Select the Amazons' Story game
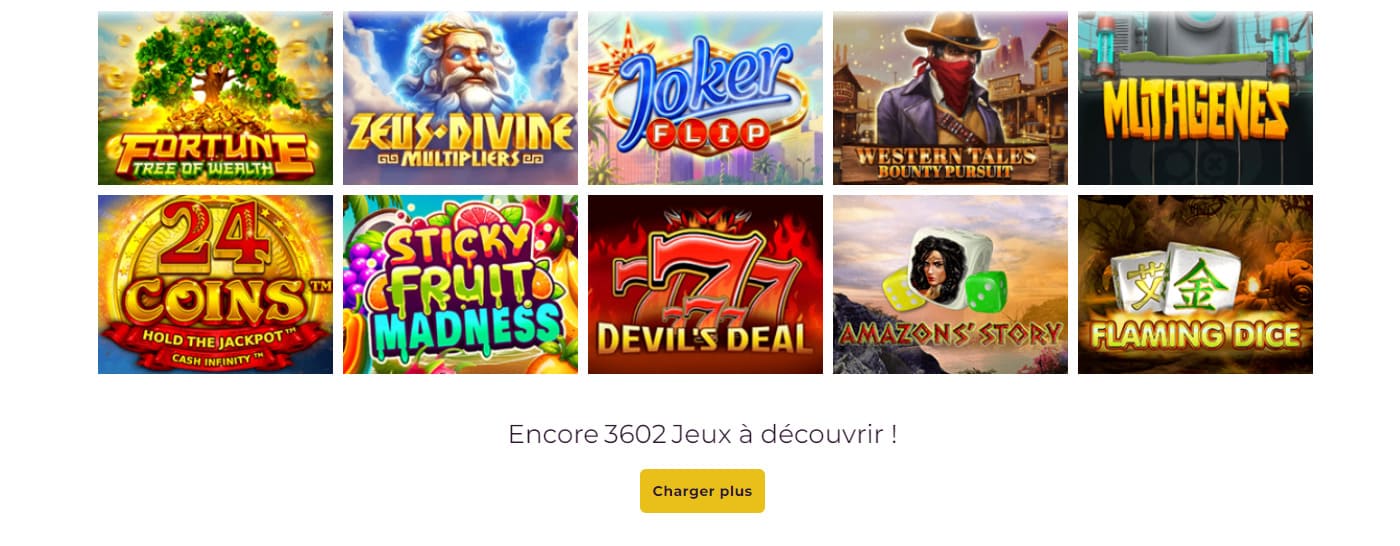Screen dimensions: 1400x546 pyautogui.click(x=950, y=284)
